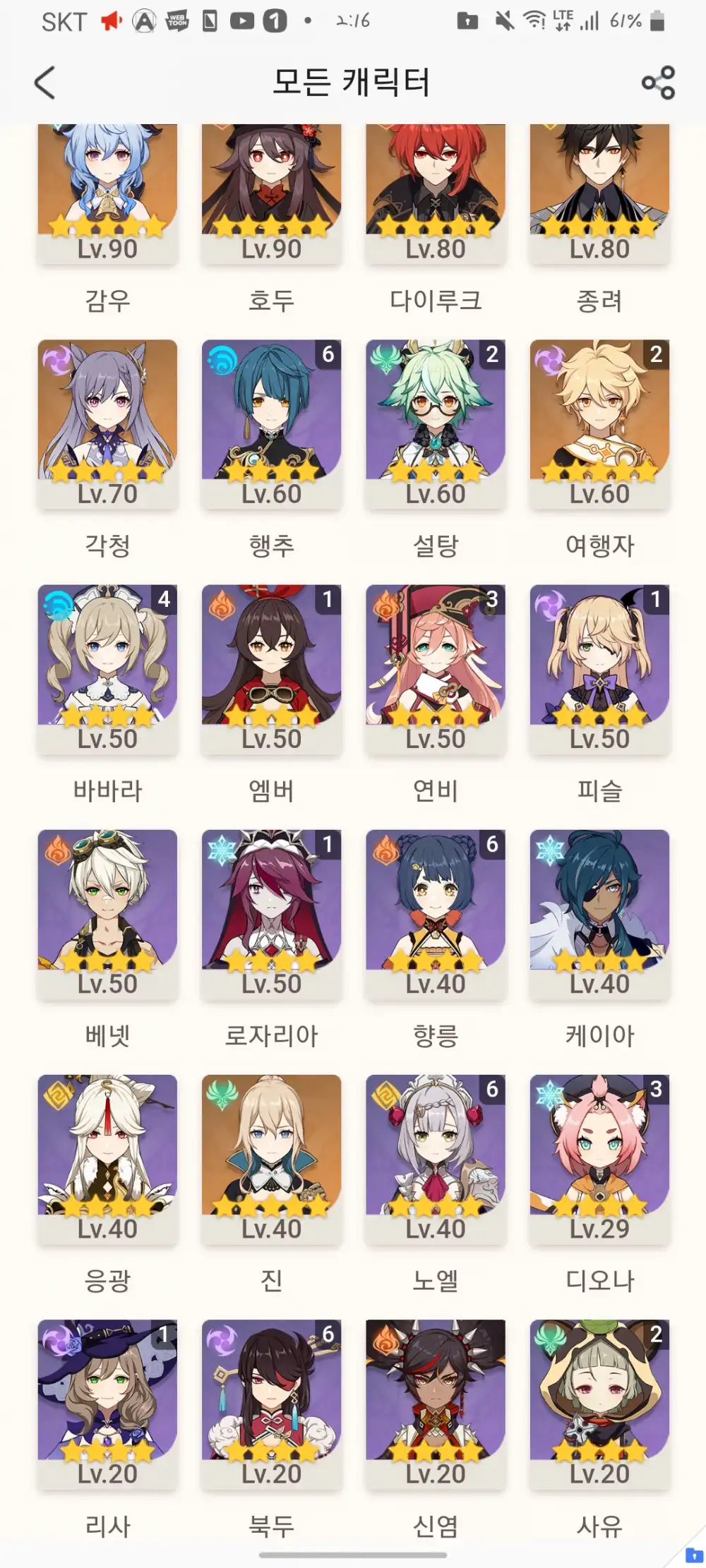Open 베넷 character card
The image size is (706, 1568).
coord(107,913)
